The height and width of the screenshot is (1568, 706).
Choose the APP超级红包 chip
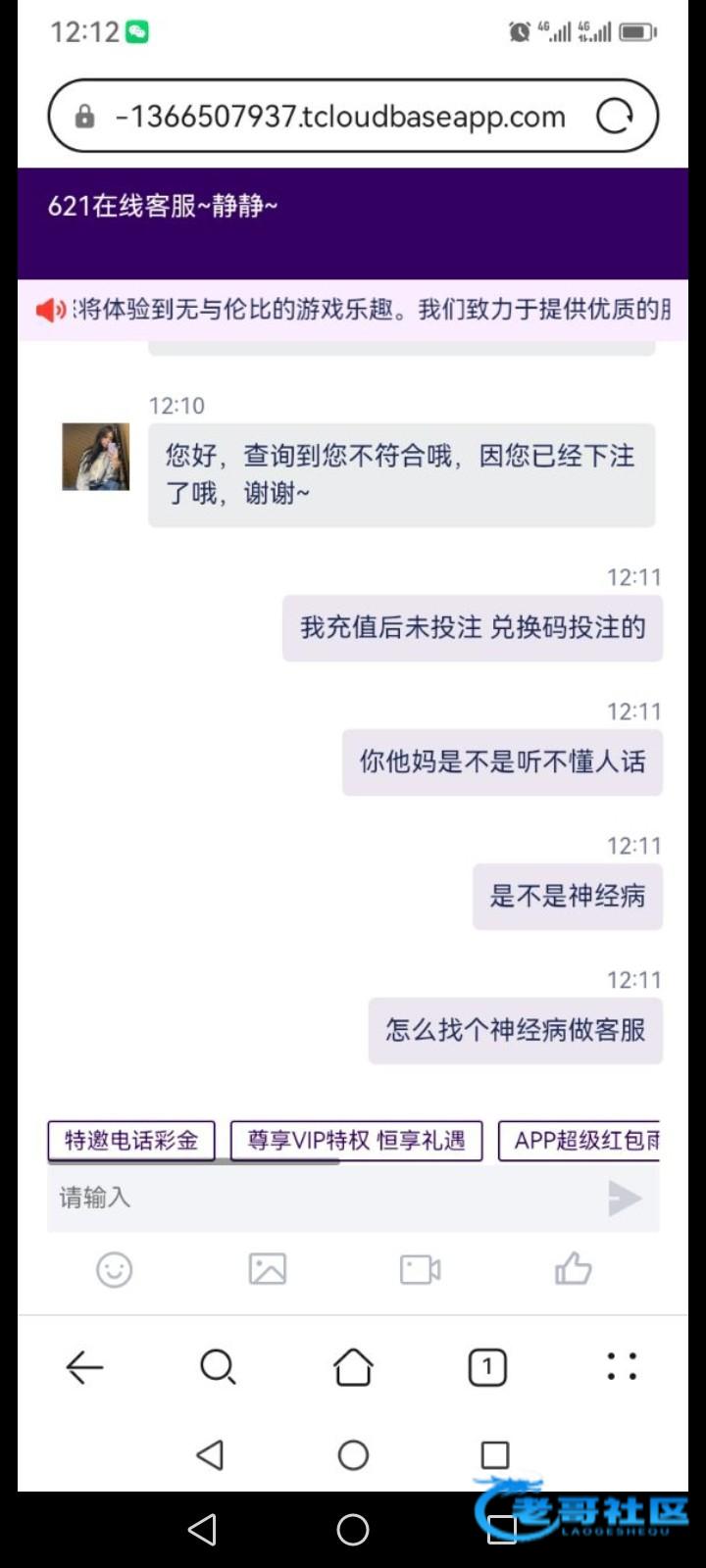580,1141
